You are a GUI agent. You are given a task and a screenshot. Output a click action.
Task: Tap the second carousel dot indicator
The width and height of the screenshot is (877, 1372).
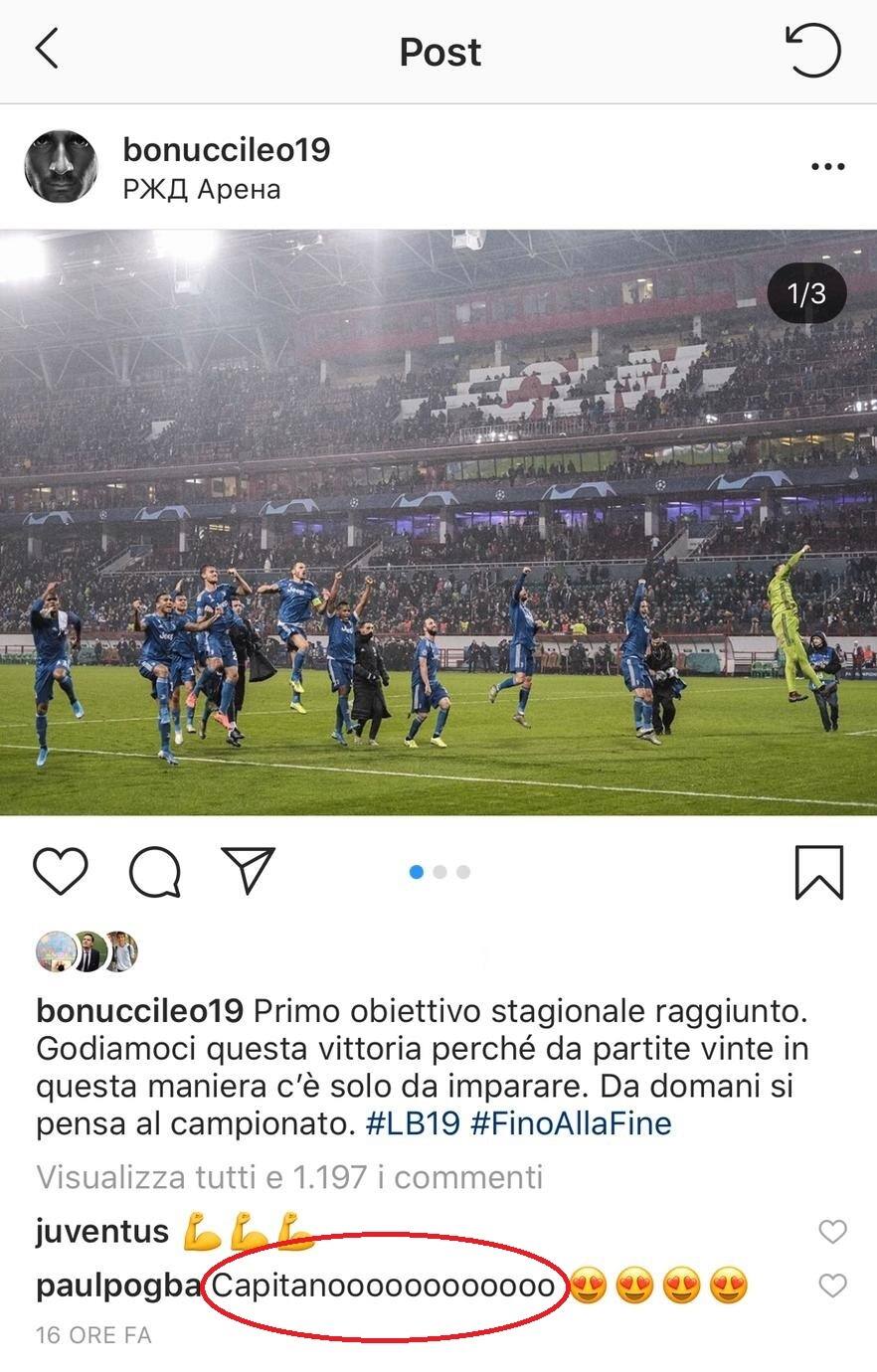[438, 871]
